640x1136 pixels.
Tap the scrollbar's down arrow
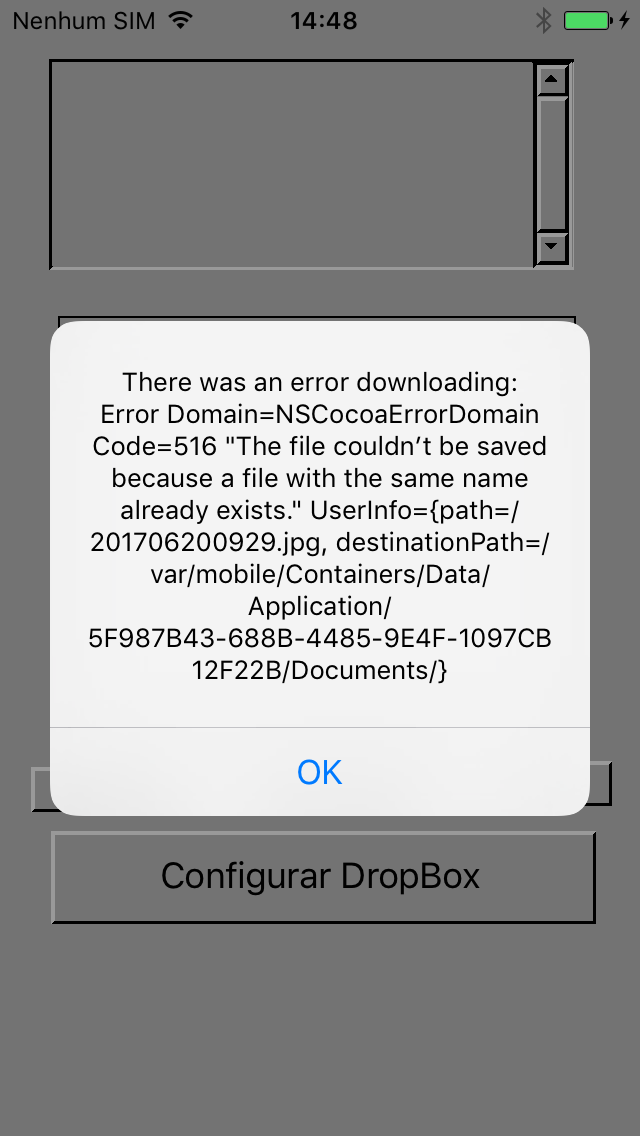552,246
